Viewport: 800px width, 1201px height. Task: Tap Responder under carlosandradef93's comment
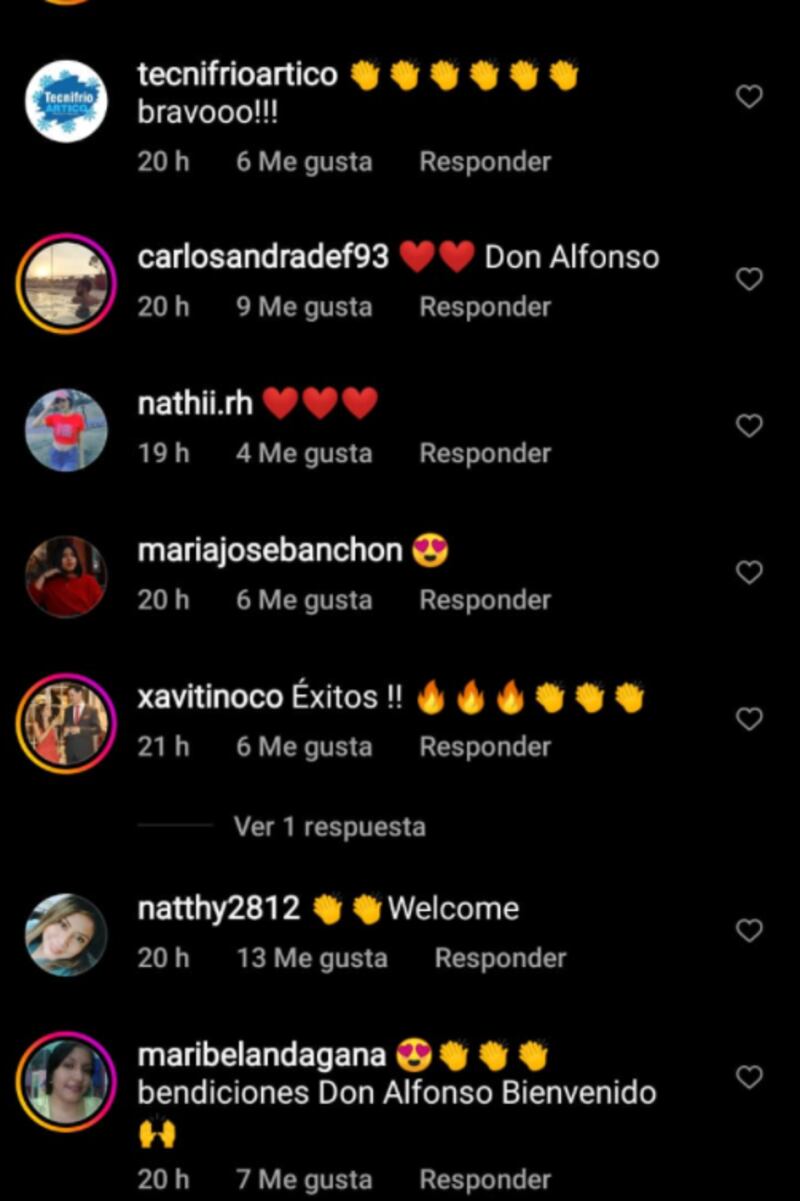(x=485, y=307)
